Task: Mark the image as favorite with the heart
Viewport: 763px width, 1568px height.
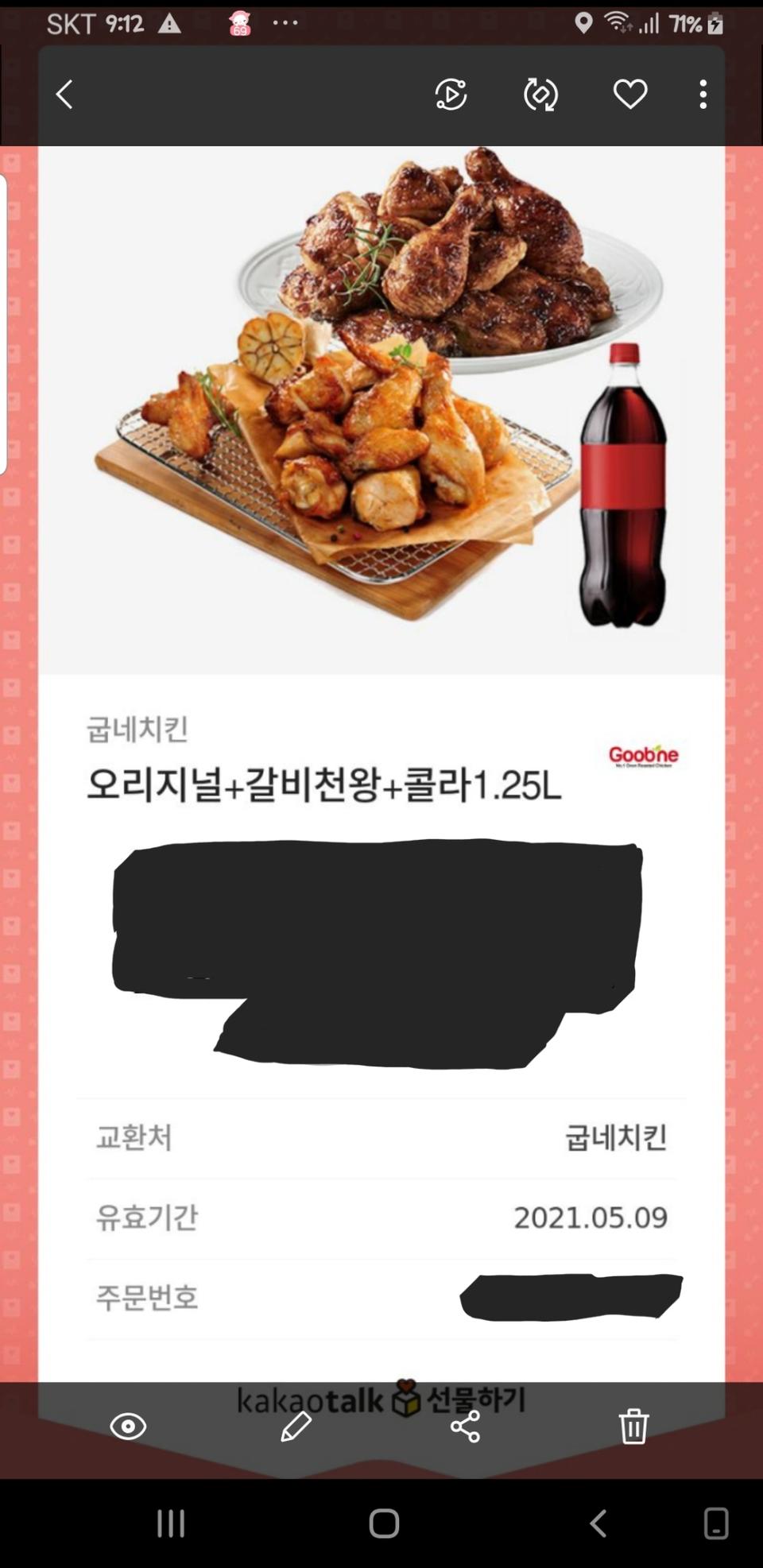Action: click(x=629, y=94)
